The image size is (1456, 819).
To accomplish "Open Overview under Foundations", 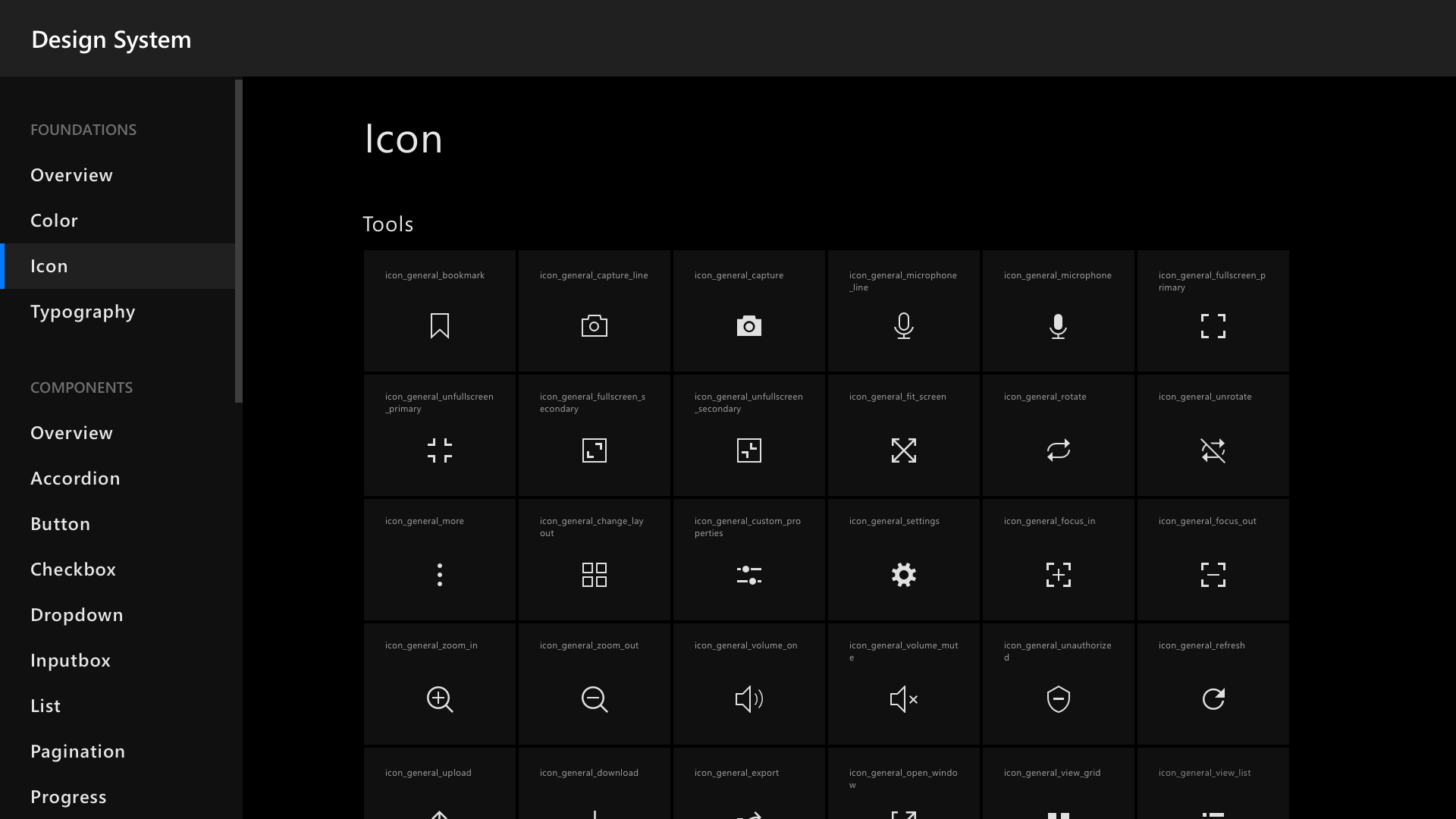I will pyautogui.click(x=71, y=175).
